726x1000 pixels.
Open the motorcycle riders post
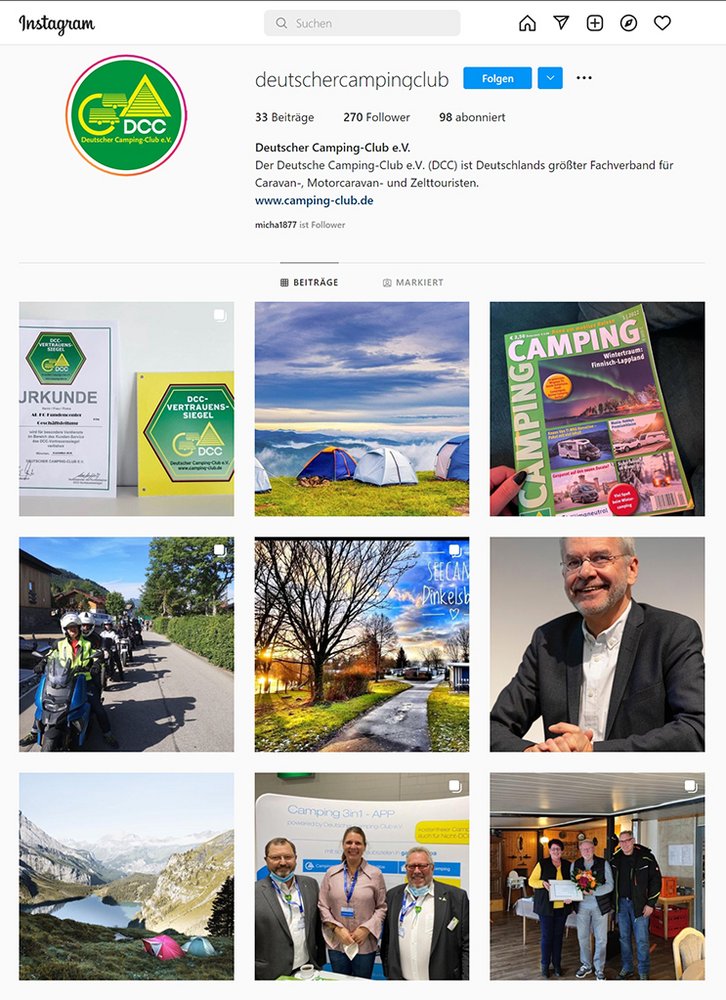tap(126, 644)
